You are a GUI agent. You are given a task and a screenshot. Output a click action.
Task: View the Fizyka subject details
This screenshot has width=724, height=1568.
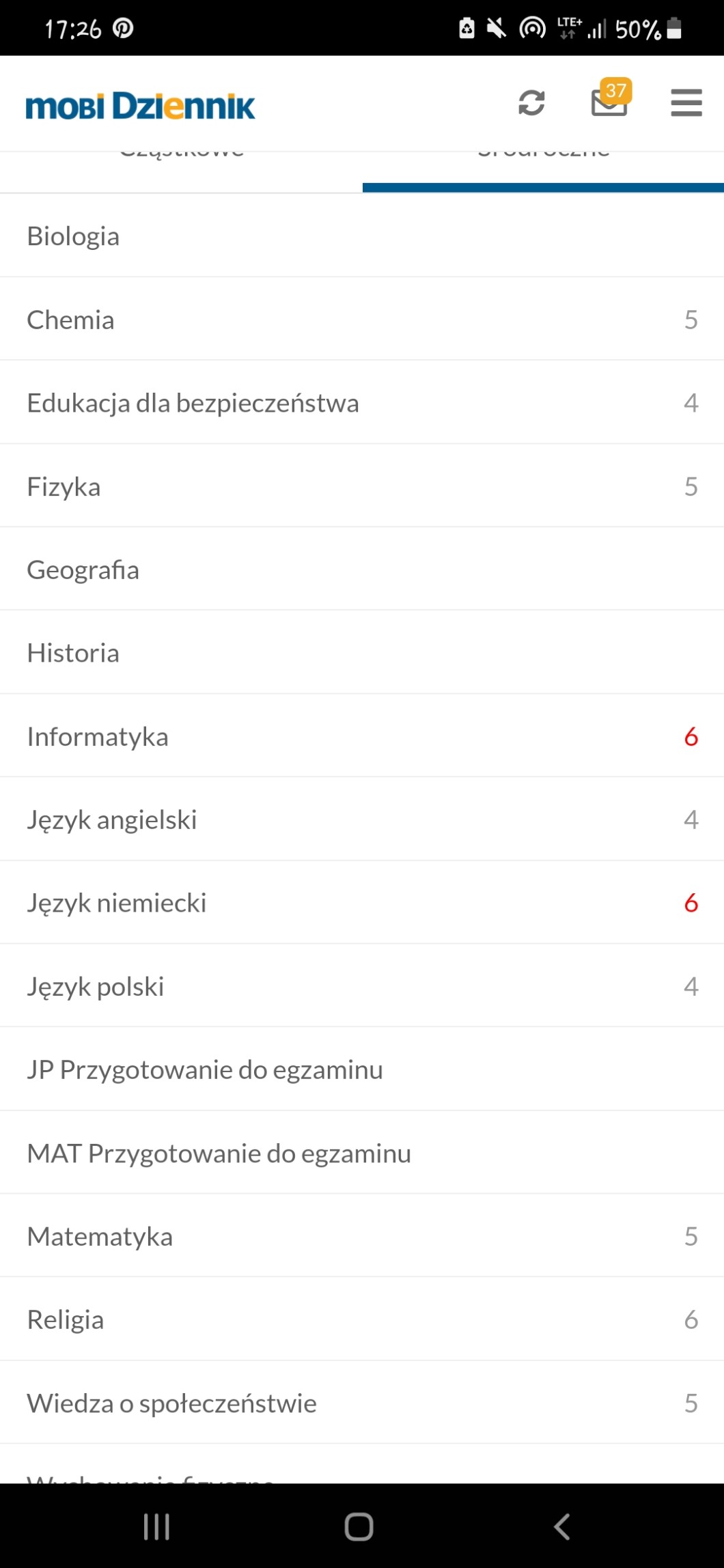tap(362, 486)
